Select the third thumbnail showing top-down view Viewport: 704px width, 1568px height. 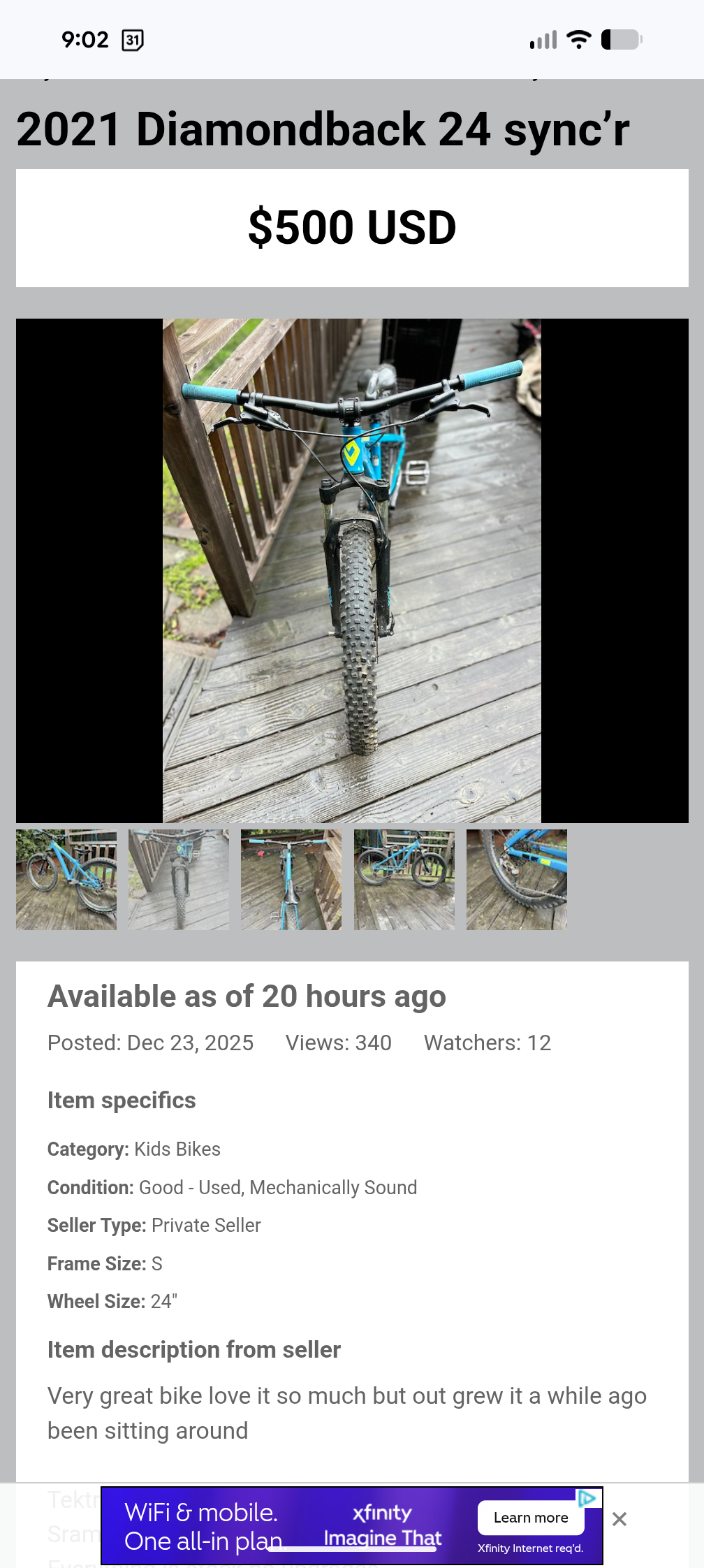tap(291, 880)
